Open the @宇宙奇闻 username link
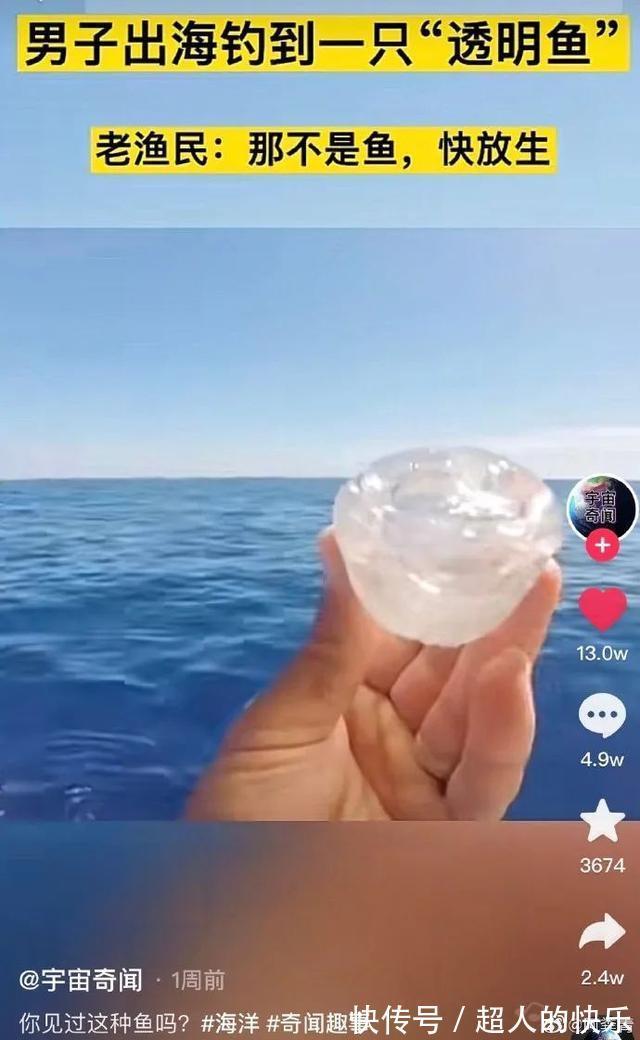Image resolution: width=640 pixels, height=1040 pixels. pyautogui.click(x=82, y=980)
